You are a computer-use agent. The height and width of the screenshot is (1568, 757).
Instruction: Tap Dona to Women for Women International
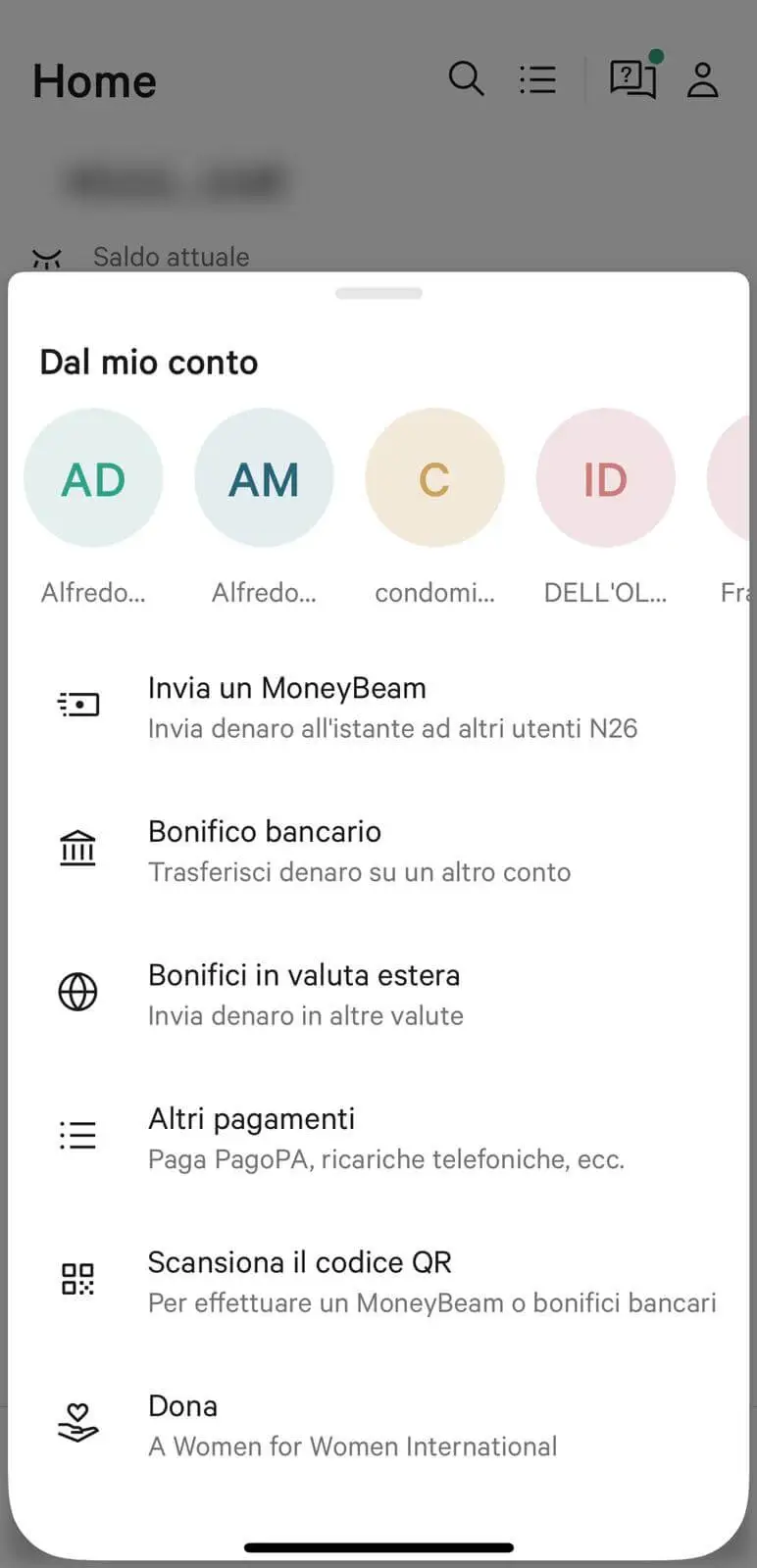coord(378,1425)
